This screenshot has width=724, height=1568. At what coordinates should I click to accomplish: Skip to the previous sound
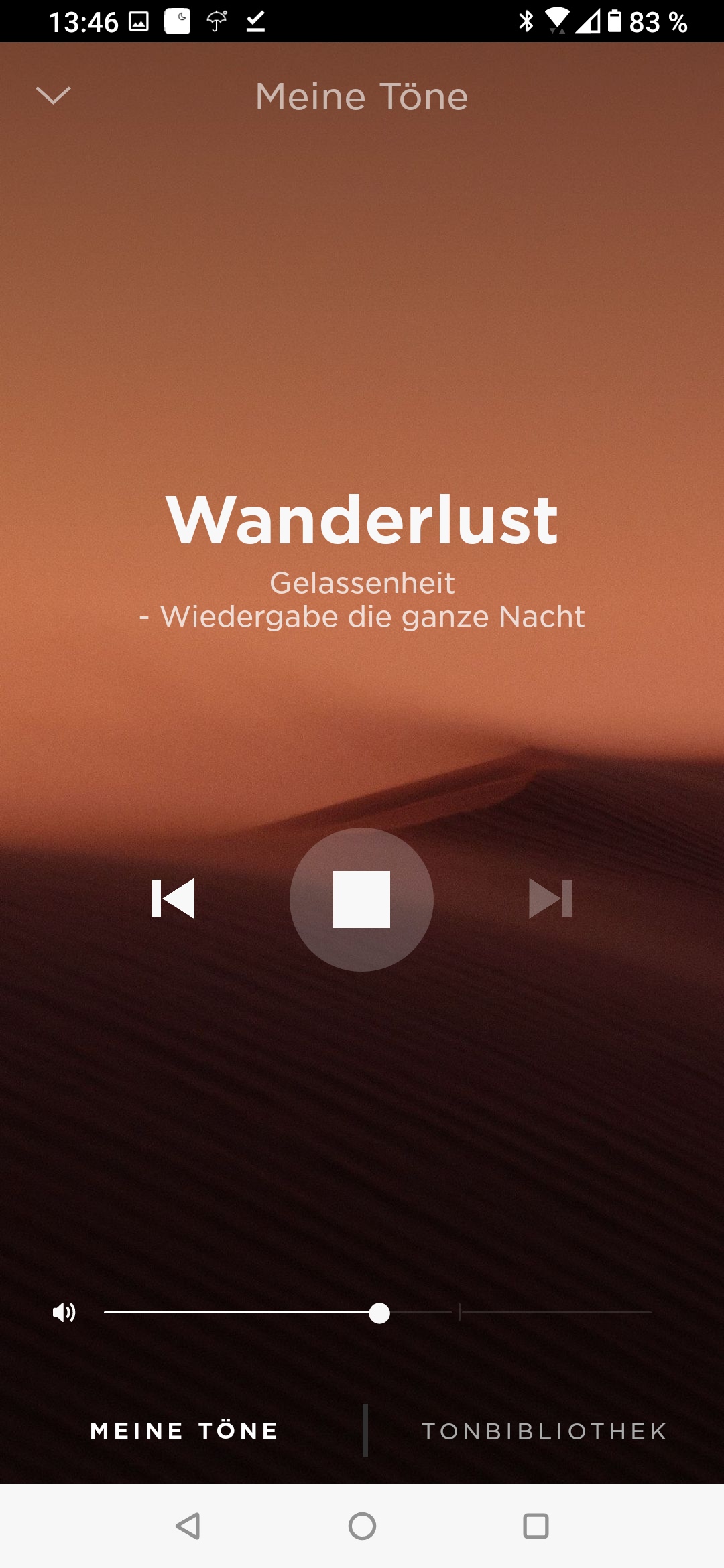pos(173,899)
